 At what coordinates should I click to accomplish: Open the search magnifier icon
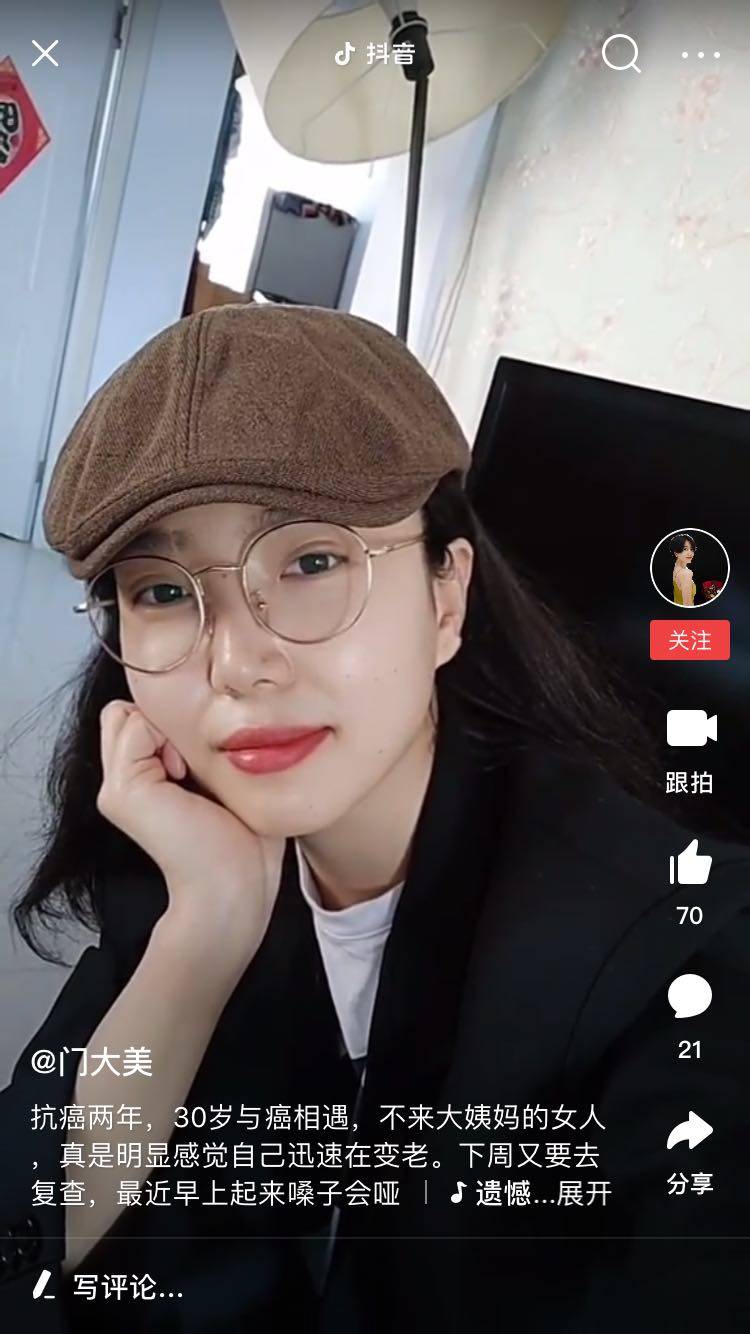tap(620, 53)
